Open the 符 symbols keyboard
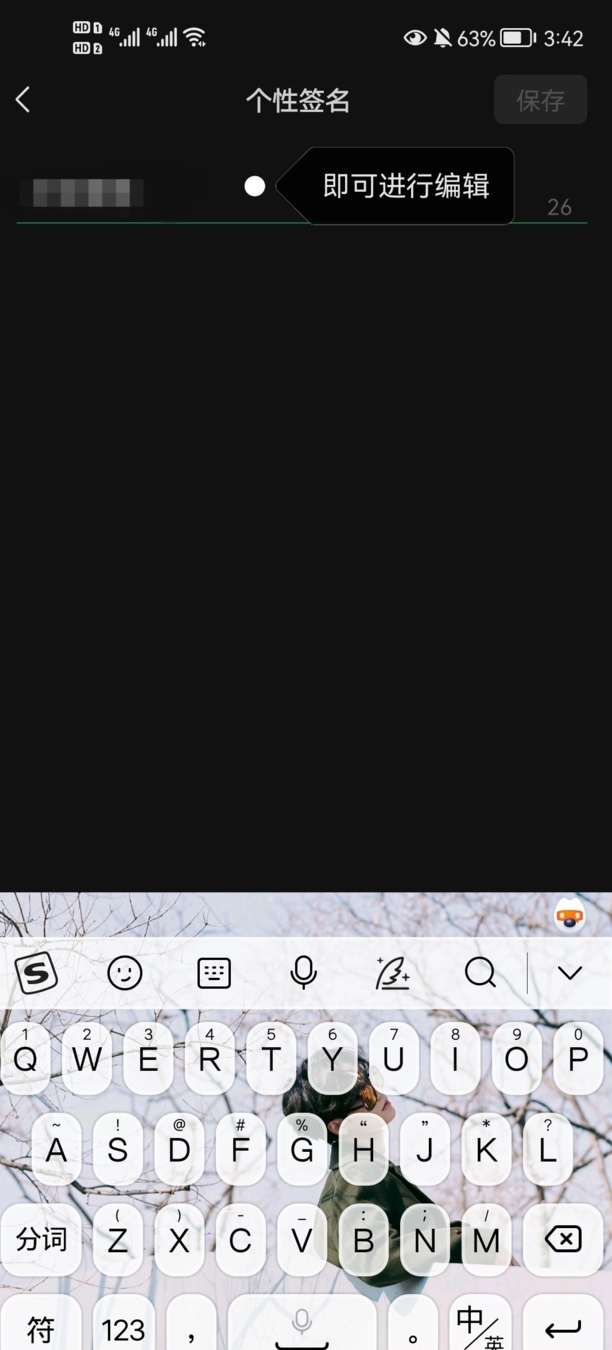612x1350 pixels. (41, 1326)
